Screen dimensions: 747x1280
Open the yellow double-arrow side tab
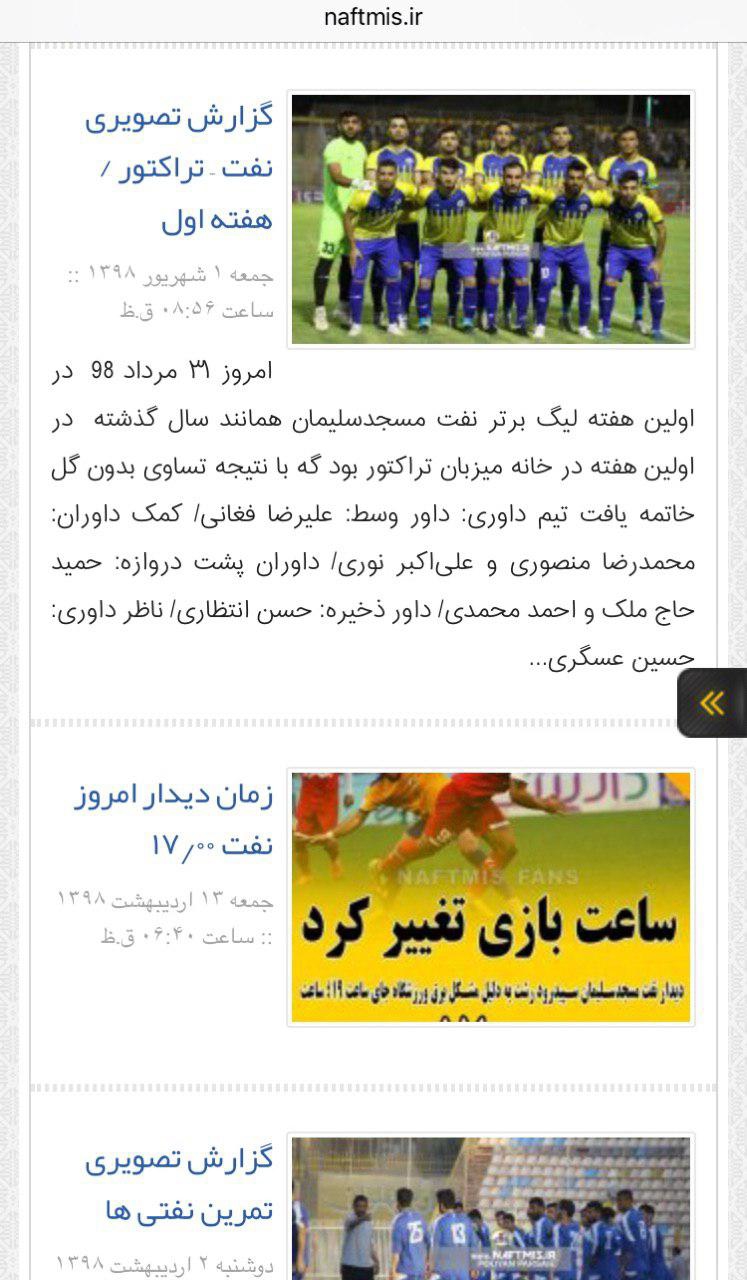(712, 703)
